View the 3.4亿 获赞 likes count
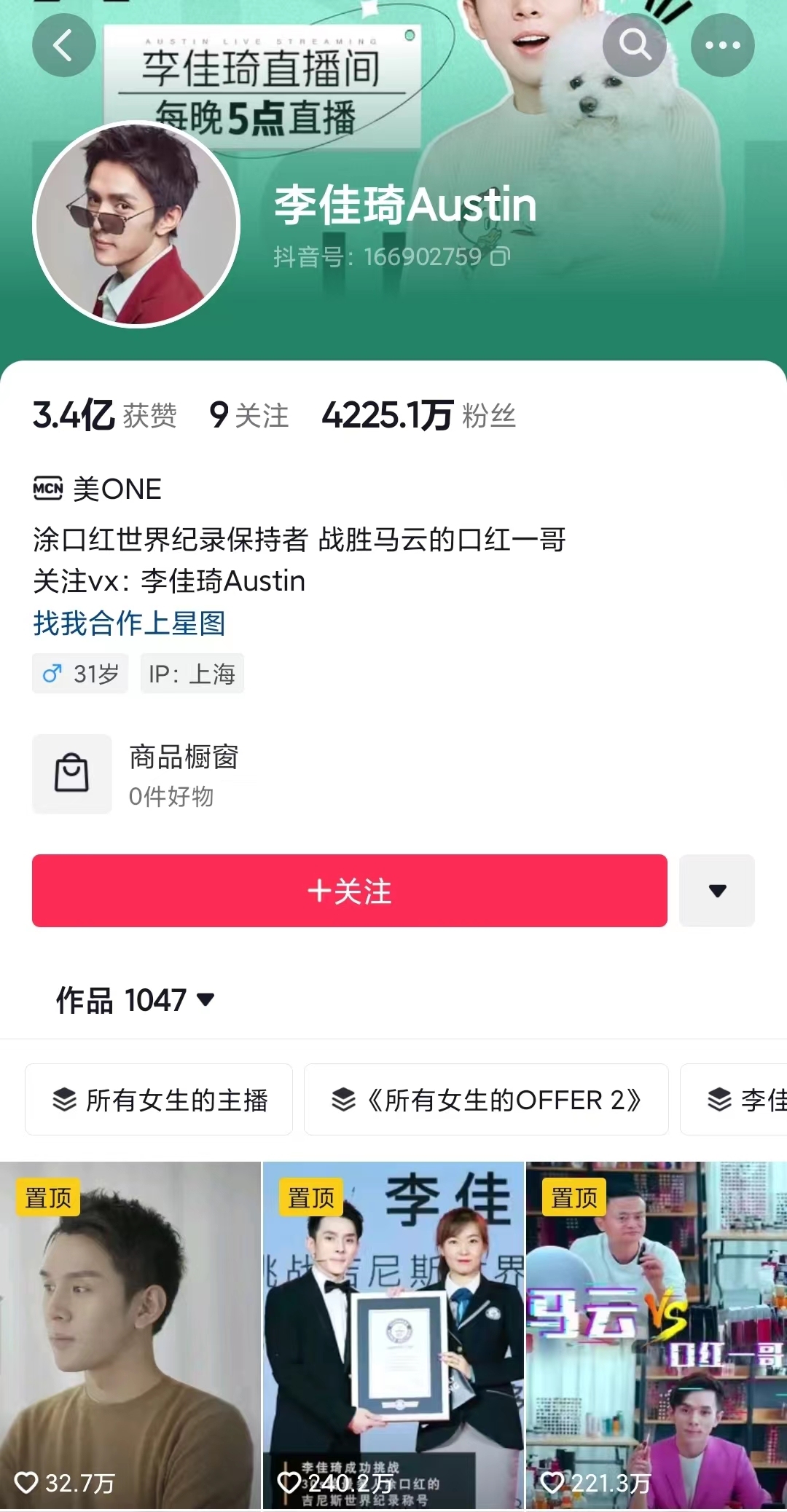787x1512 pixels. coord(104,415)
